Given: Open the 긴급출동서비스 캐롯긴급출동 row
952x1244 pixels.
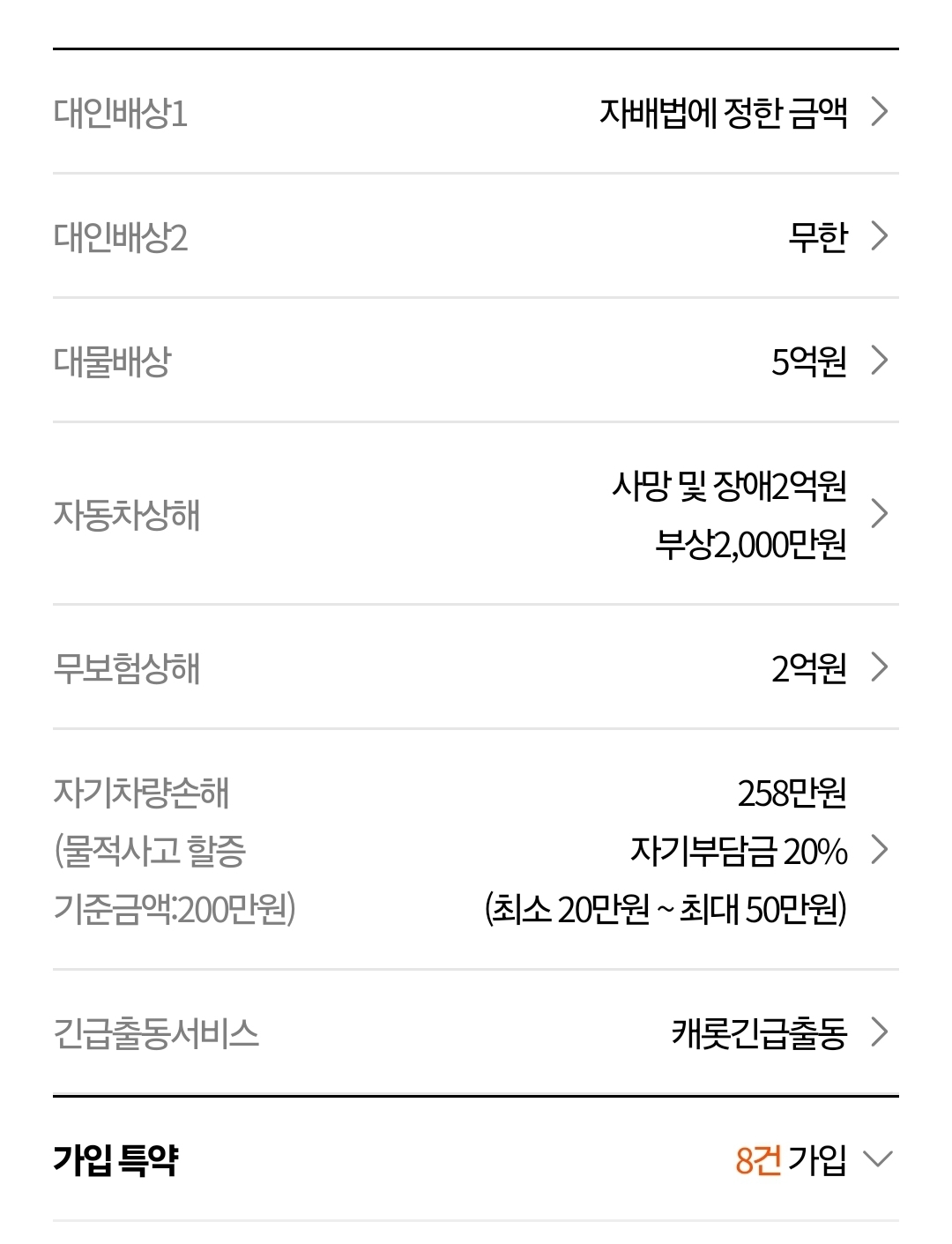Looking at the screenshot, I should point(476,1032).
